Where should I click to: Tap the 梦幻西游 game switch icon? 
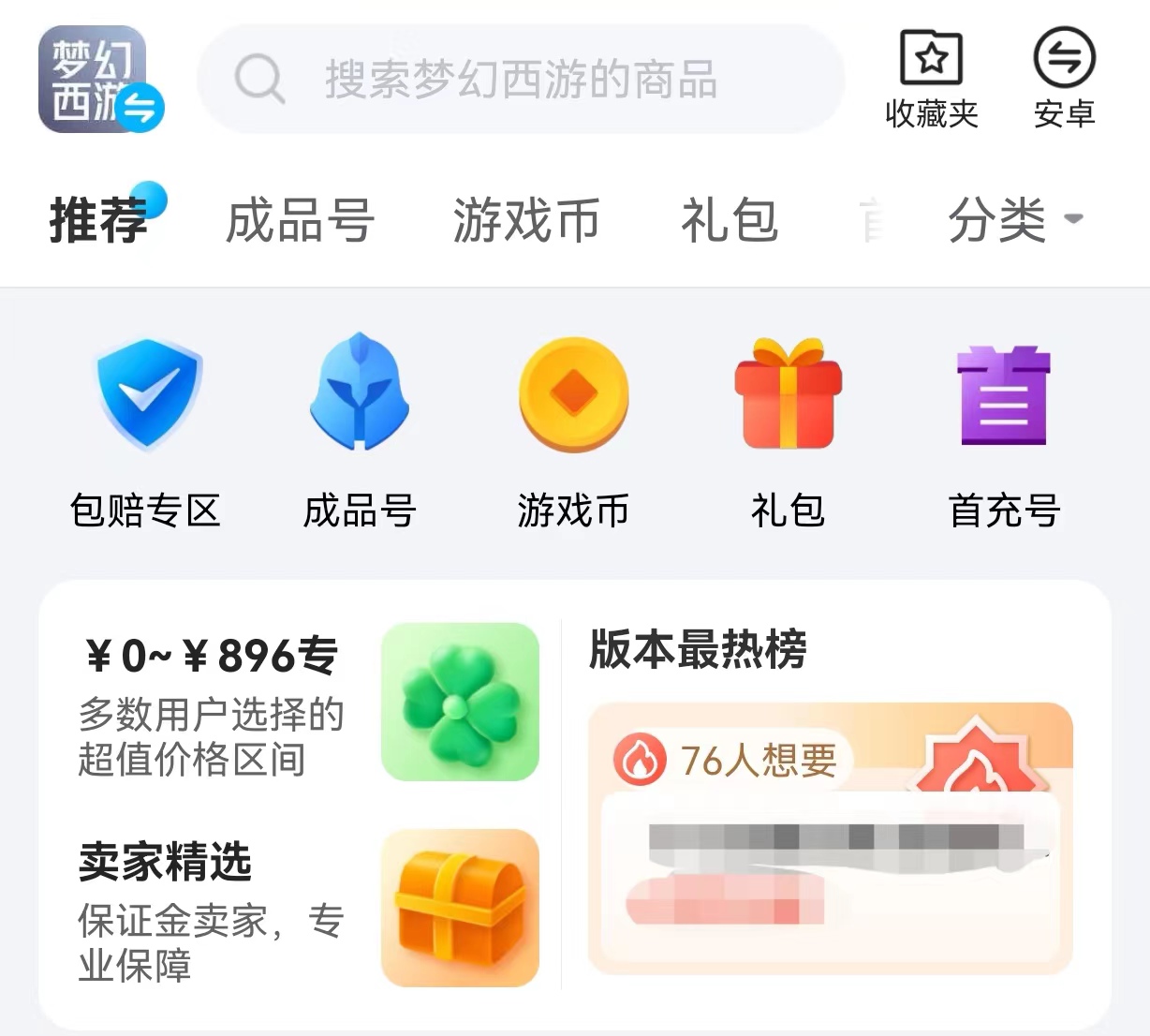(x=101, y=80)
